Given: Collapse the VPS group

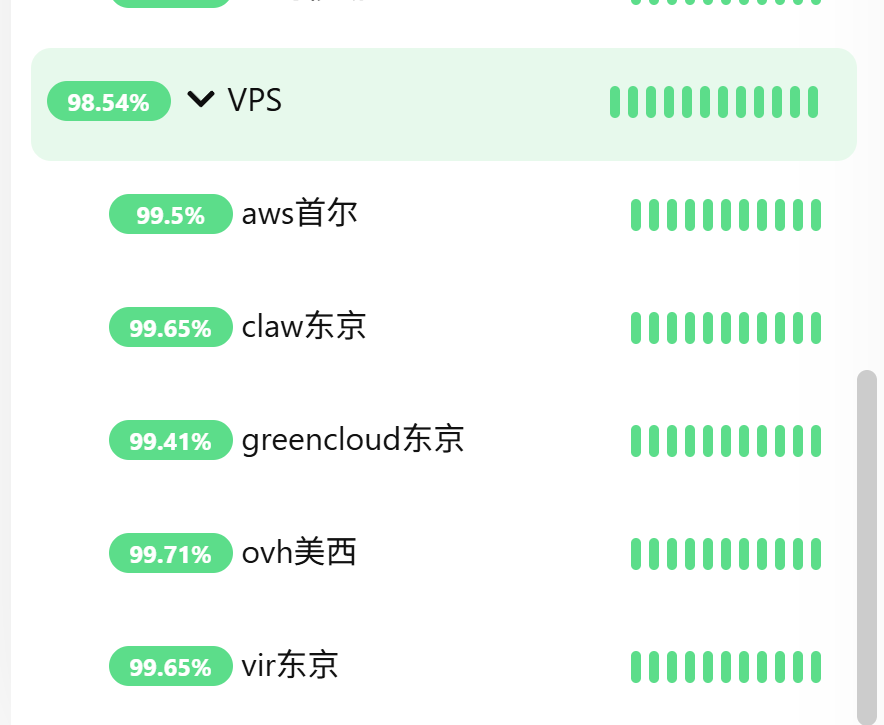Looking at the screenshot, I should pyautogui.click(x=201, y=100).
